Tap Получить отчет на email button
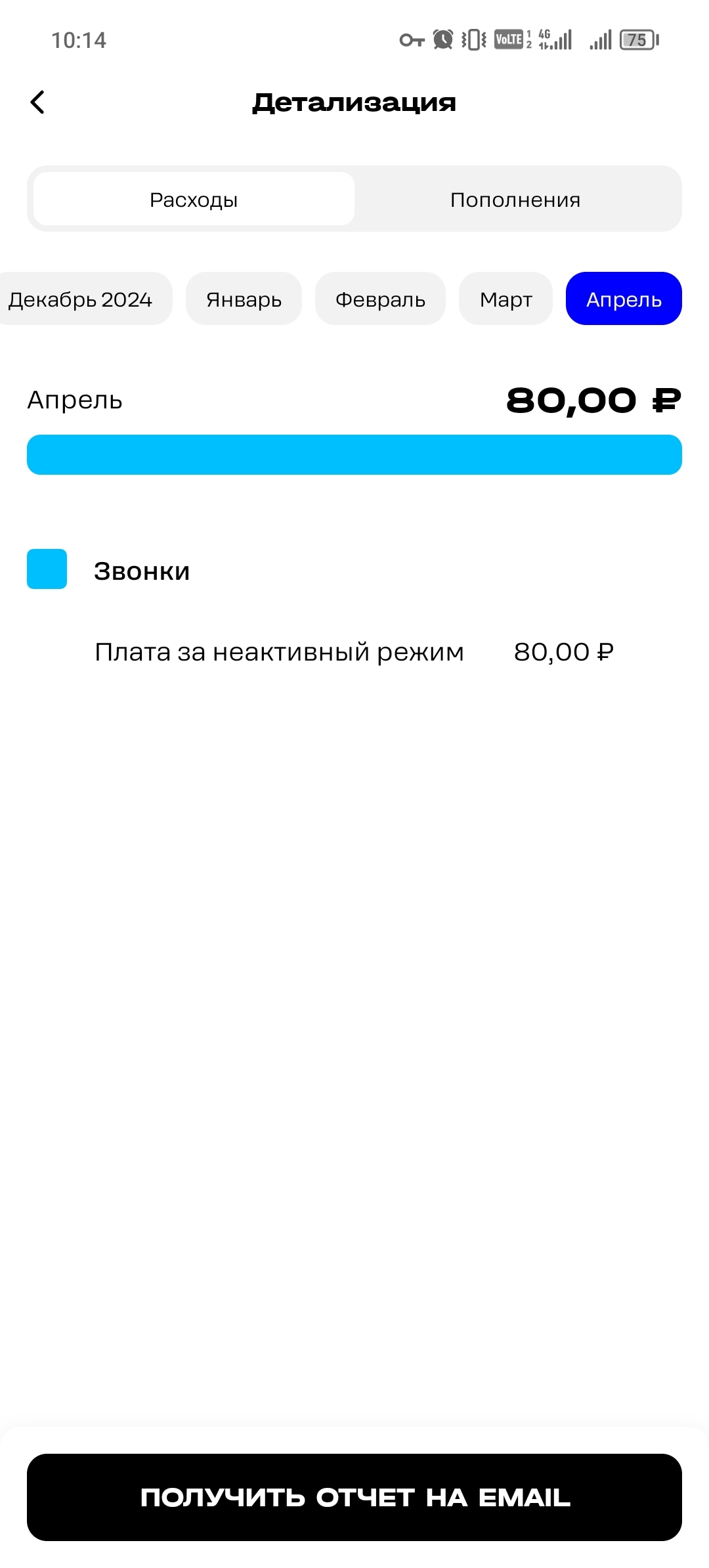The width and height of the screenshot is (709, 1568). [354, 1497]
